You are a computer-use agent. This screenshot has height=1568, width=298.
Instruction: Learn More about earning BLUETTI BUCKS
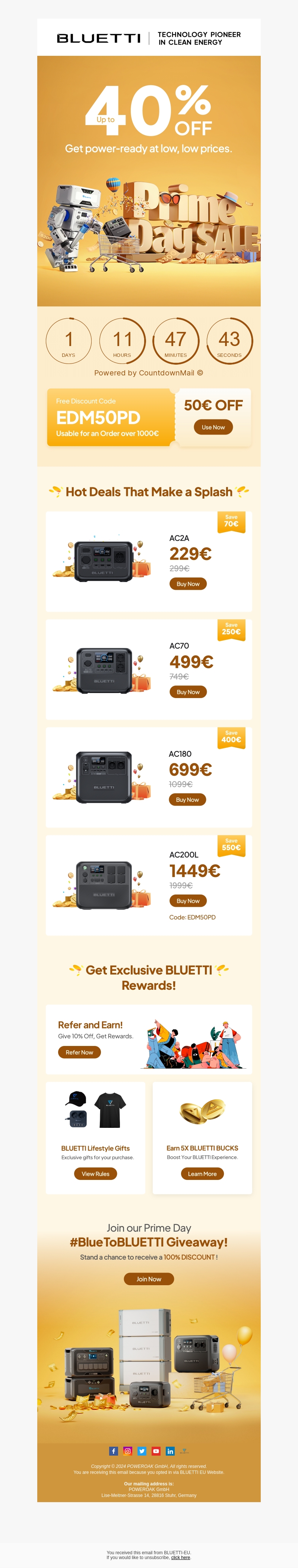(202, 1174)
